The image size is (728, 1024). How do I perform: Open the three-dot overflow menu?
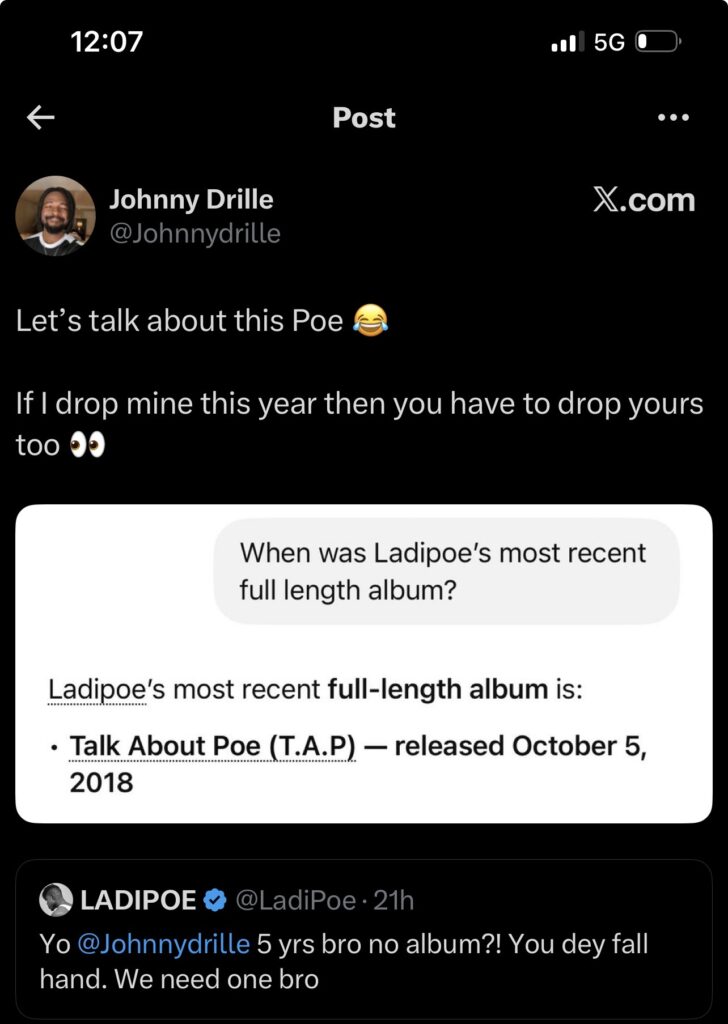673,118
